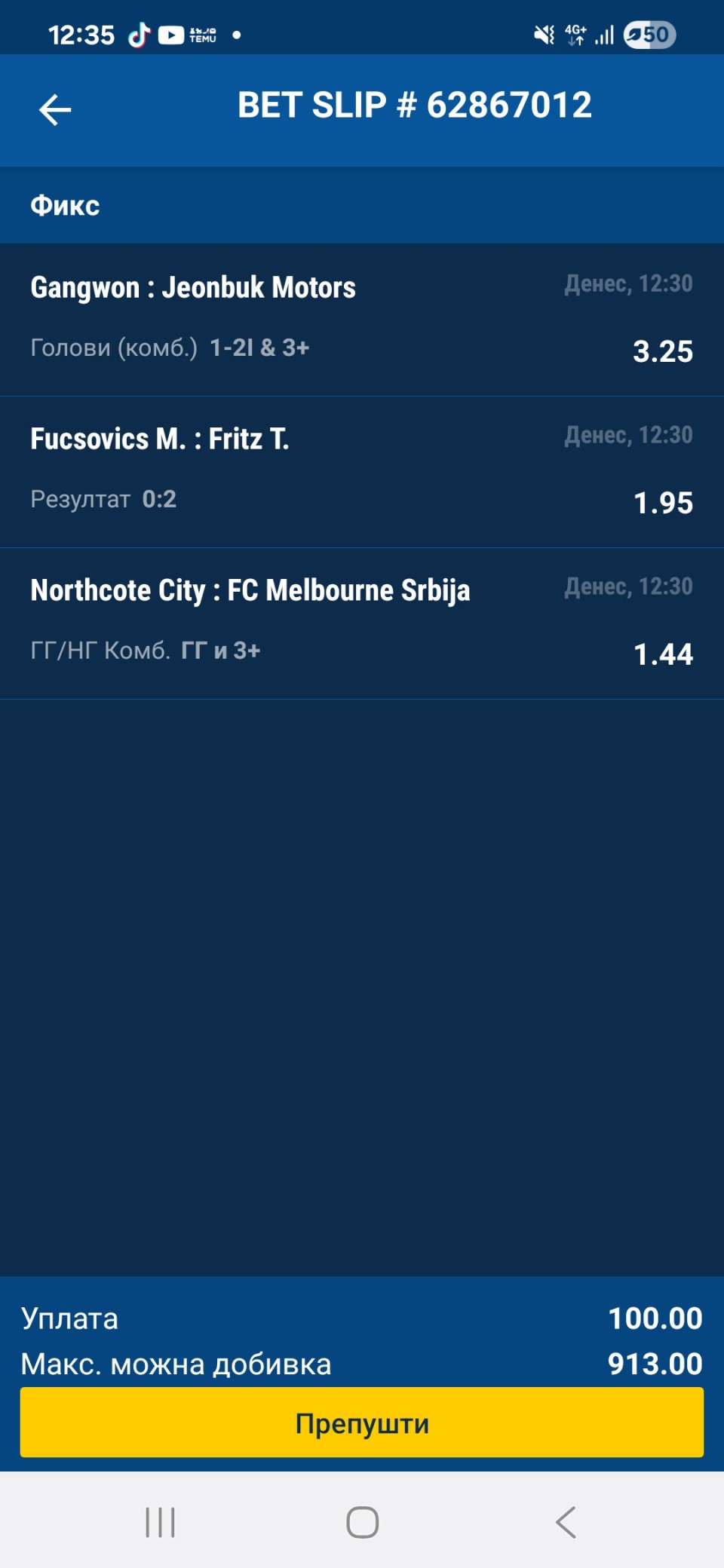Open the Fucsovics M. : Fritz T. bet row

[362, 470]
